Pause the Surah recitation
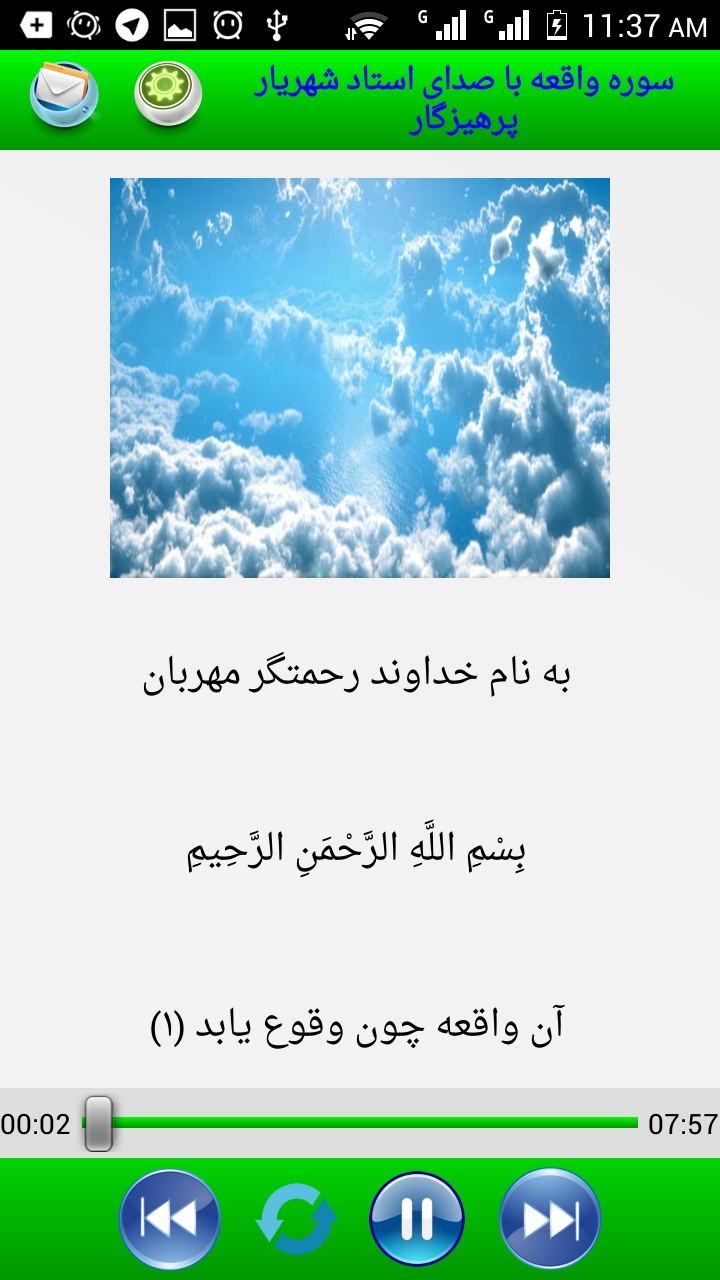The height and width of the screenshot is (1280, 720). tap(417, 1219)
